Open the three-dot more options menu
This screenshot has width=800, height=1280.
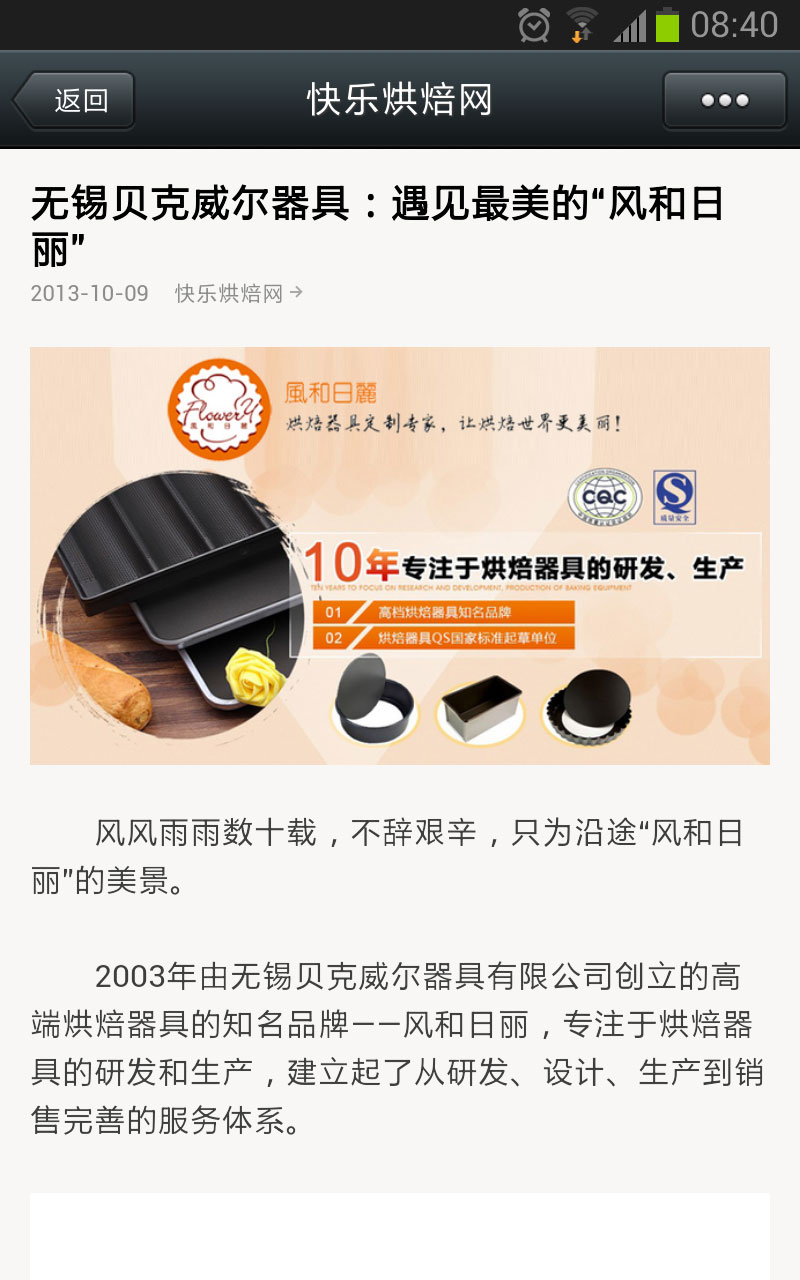pos(725,100)
